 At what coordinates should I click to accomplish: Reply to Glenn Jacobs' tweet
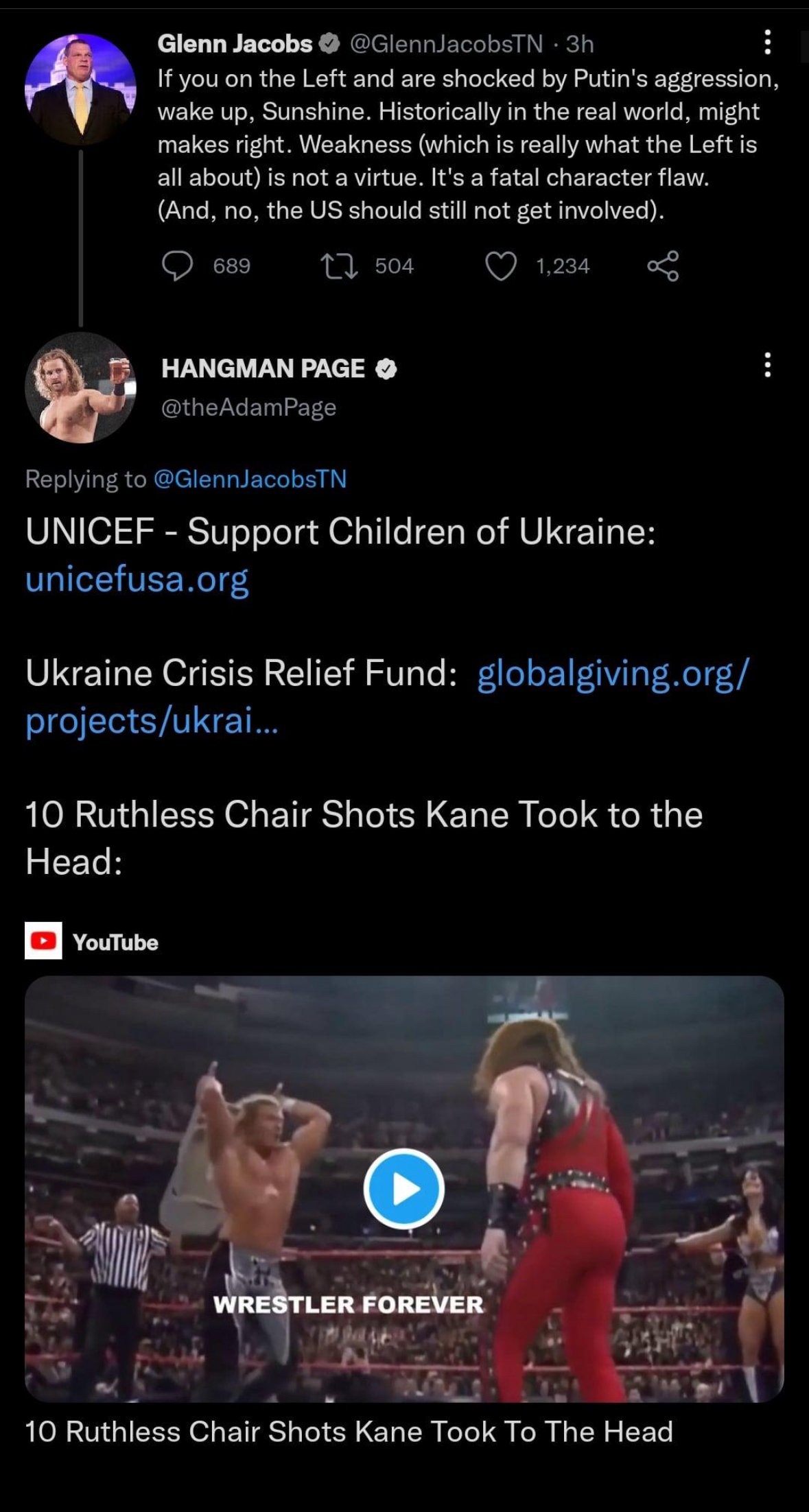pyautogui.click(x=177, y=266)
